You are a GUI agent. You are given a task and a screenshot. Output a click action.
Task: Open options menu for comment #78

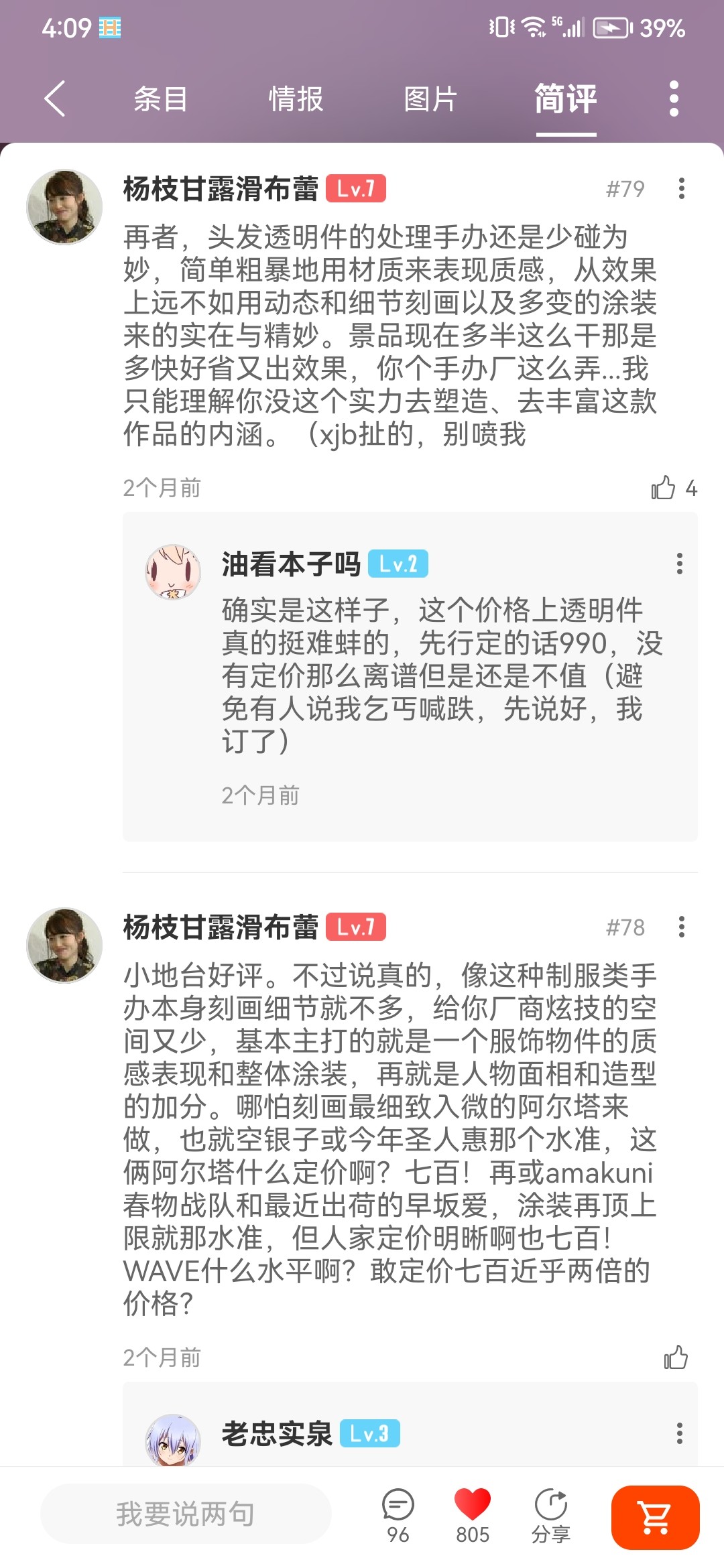coord(681,927)
